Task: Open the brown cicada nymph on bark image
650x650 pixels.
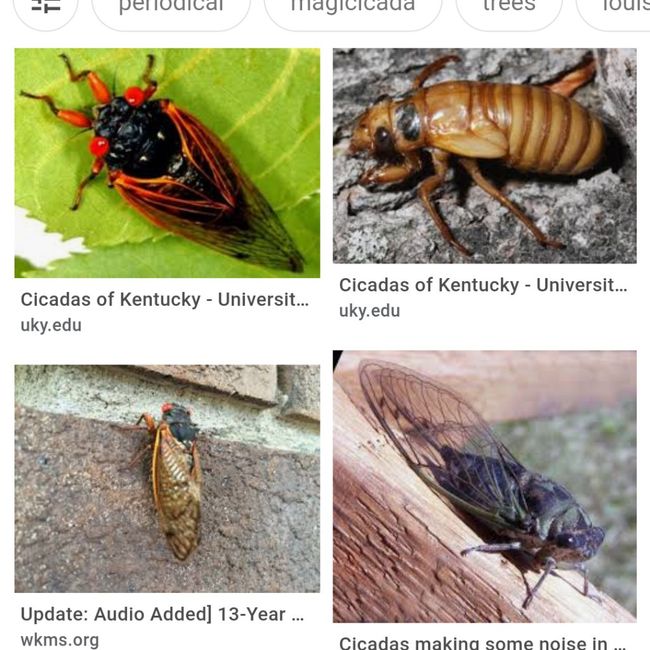Action: pyautogui.click(x=484, y=156)
